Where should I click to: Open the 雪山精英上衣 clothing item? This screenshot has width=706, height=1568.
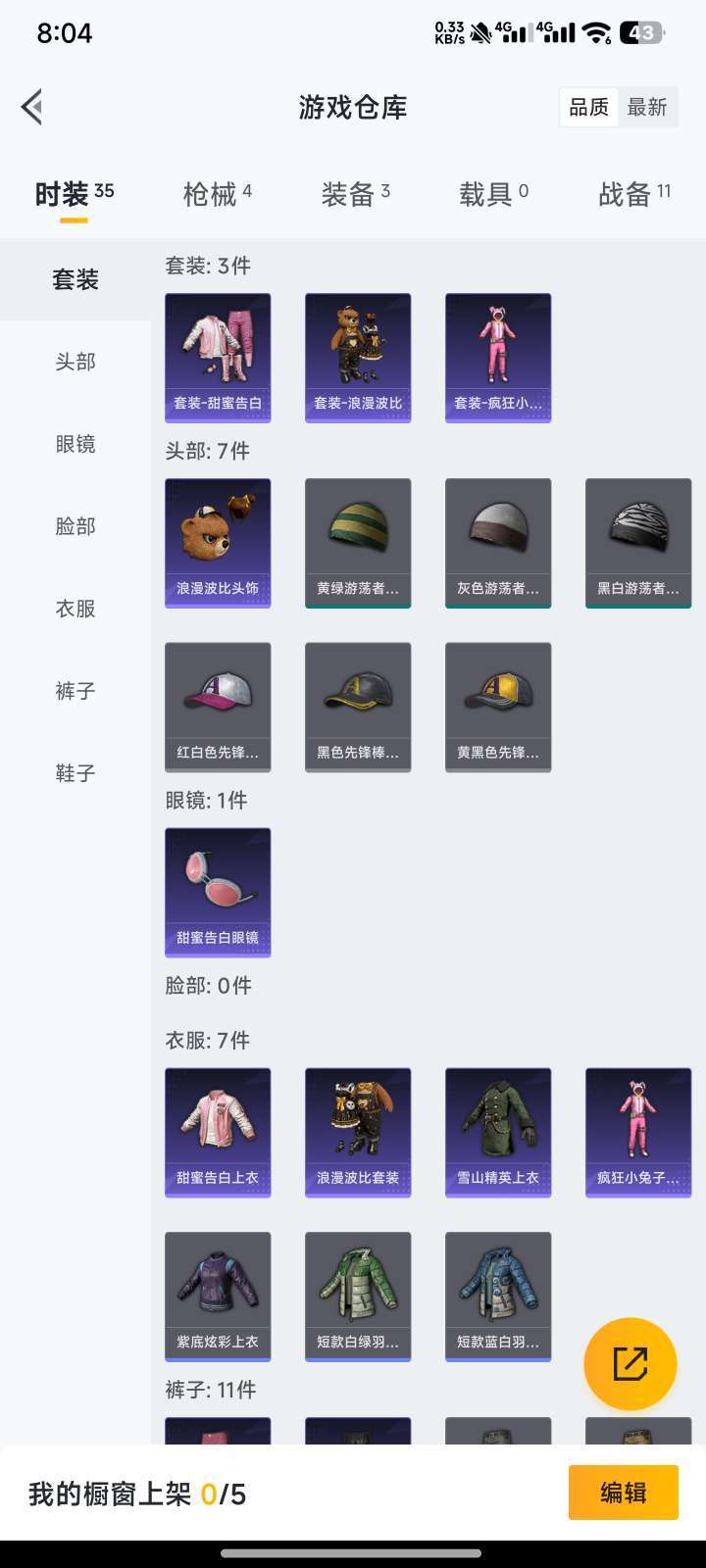(x=498, y=1133)
